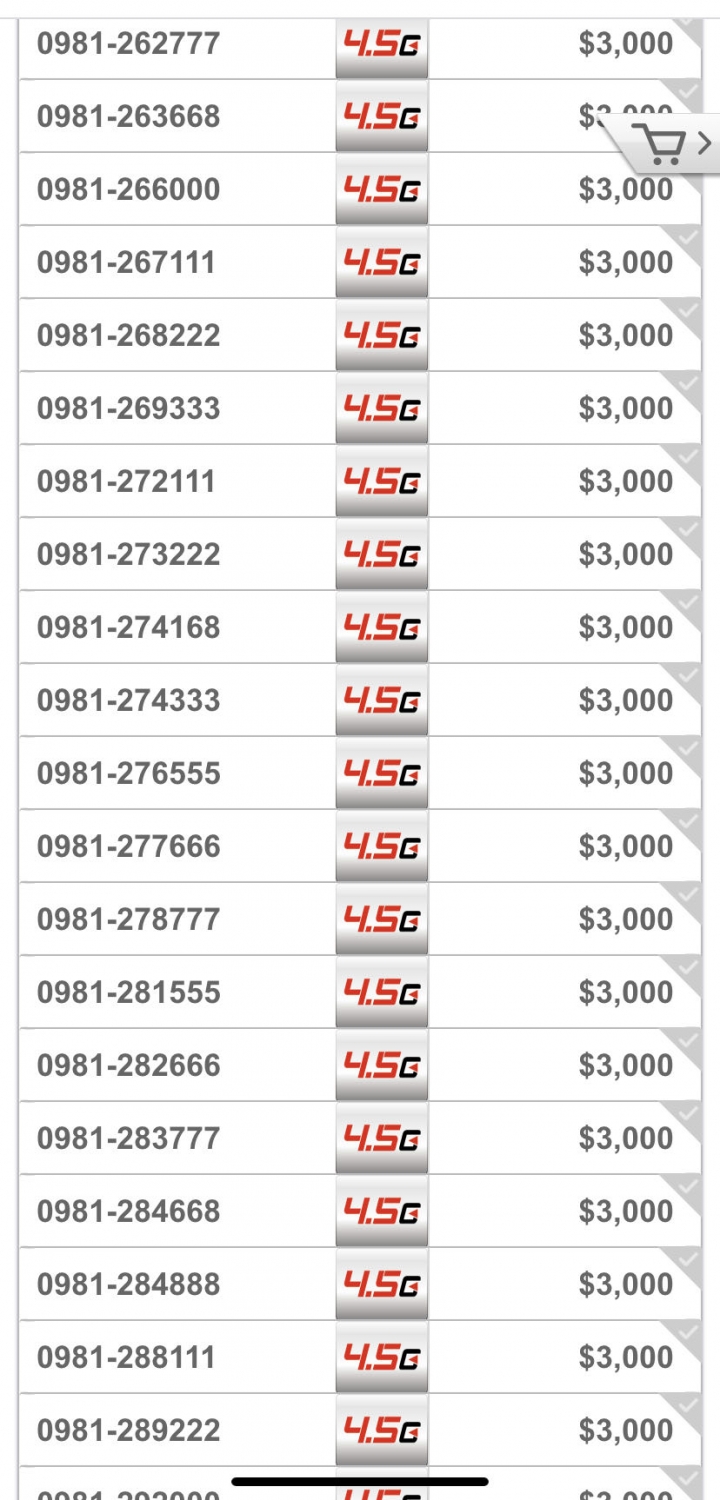Select number 0981-278777
720x1500 pixels.
point(361,919)
